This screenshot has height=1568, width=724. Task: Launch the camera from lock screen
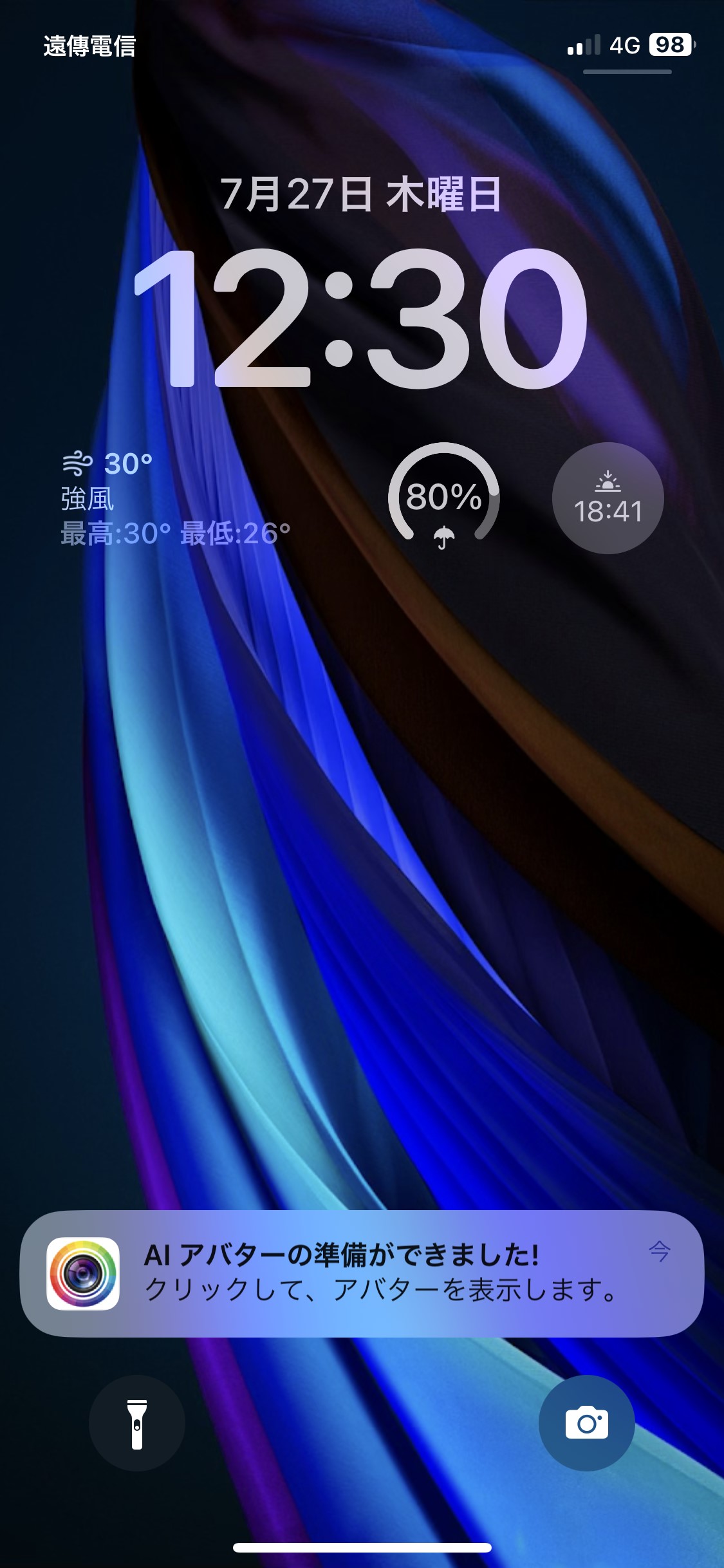click(x=586, y=1423)
